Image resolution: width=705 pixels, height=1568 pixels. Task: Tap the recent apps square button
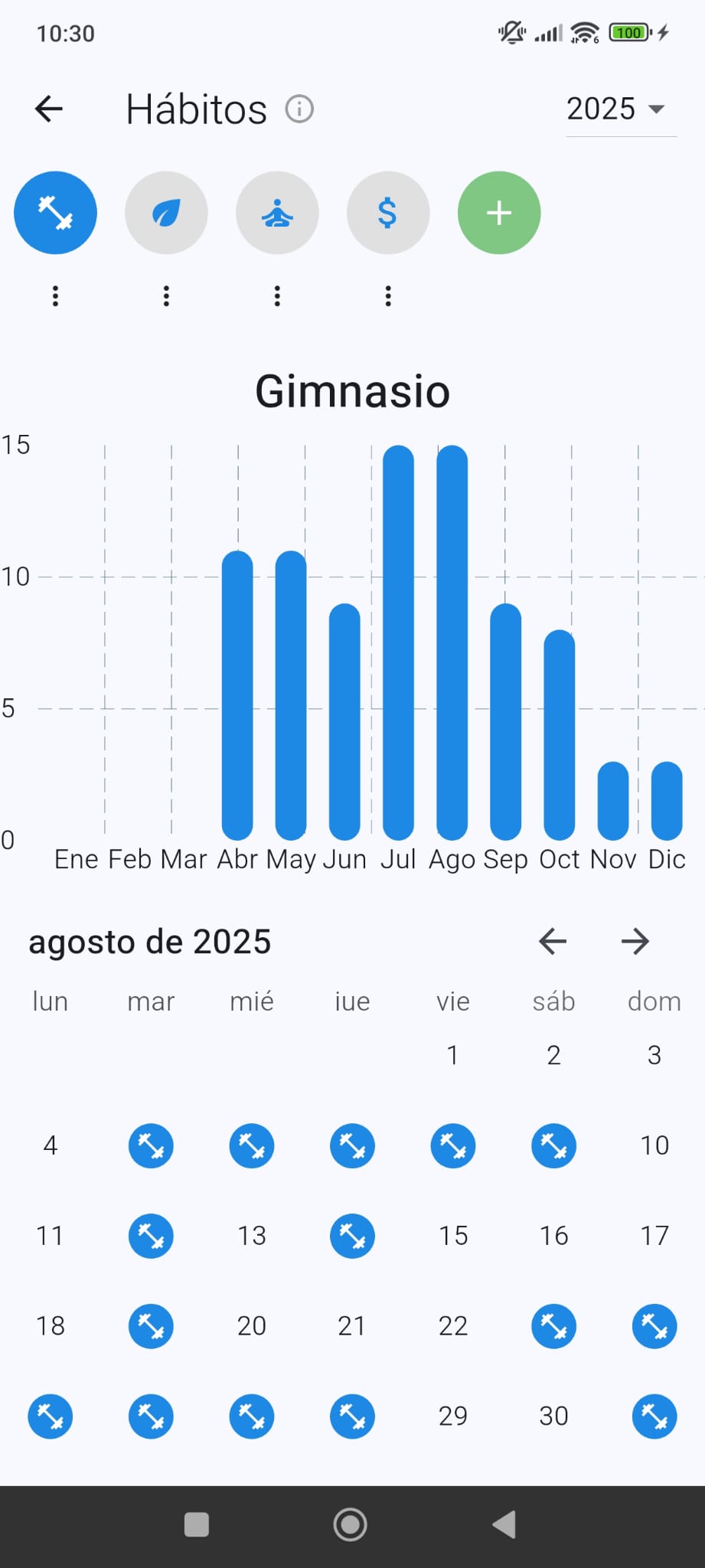click(x=196, y=1524)
